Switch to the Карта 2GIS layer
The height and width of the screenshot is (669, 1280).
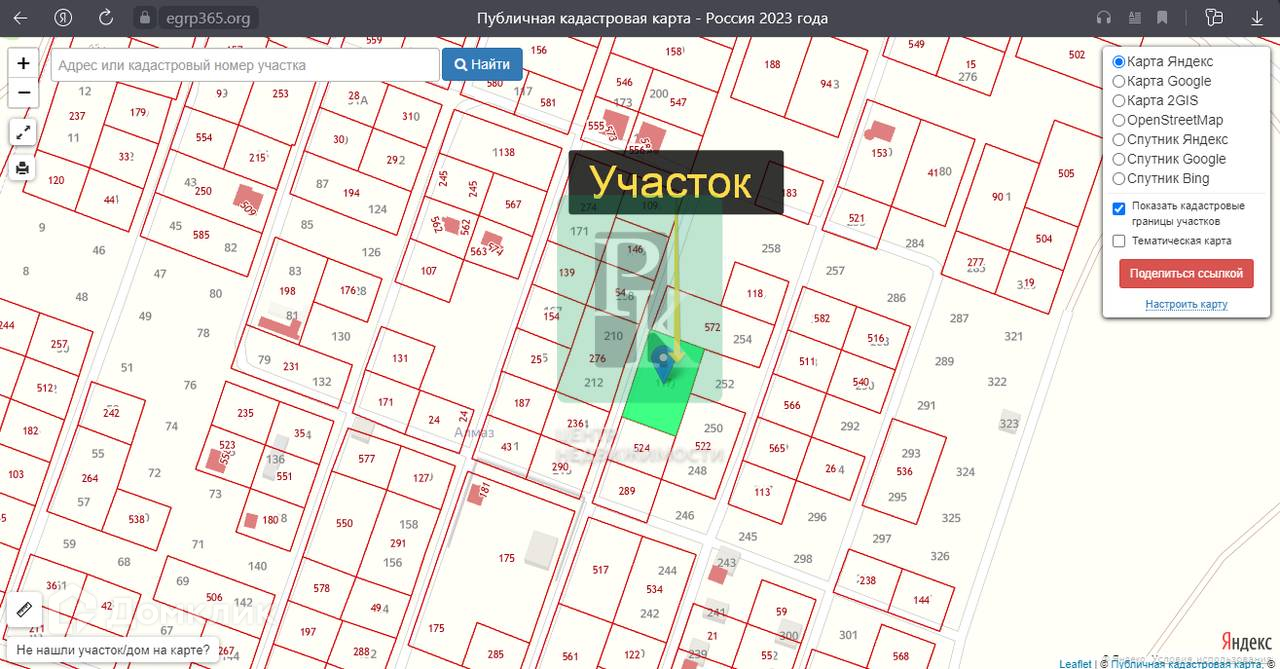1119,100
